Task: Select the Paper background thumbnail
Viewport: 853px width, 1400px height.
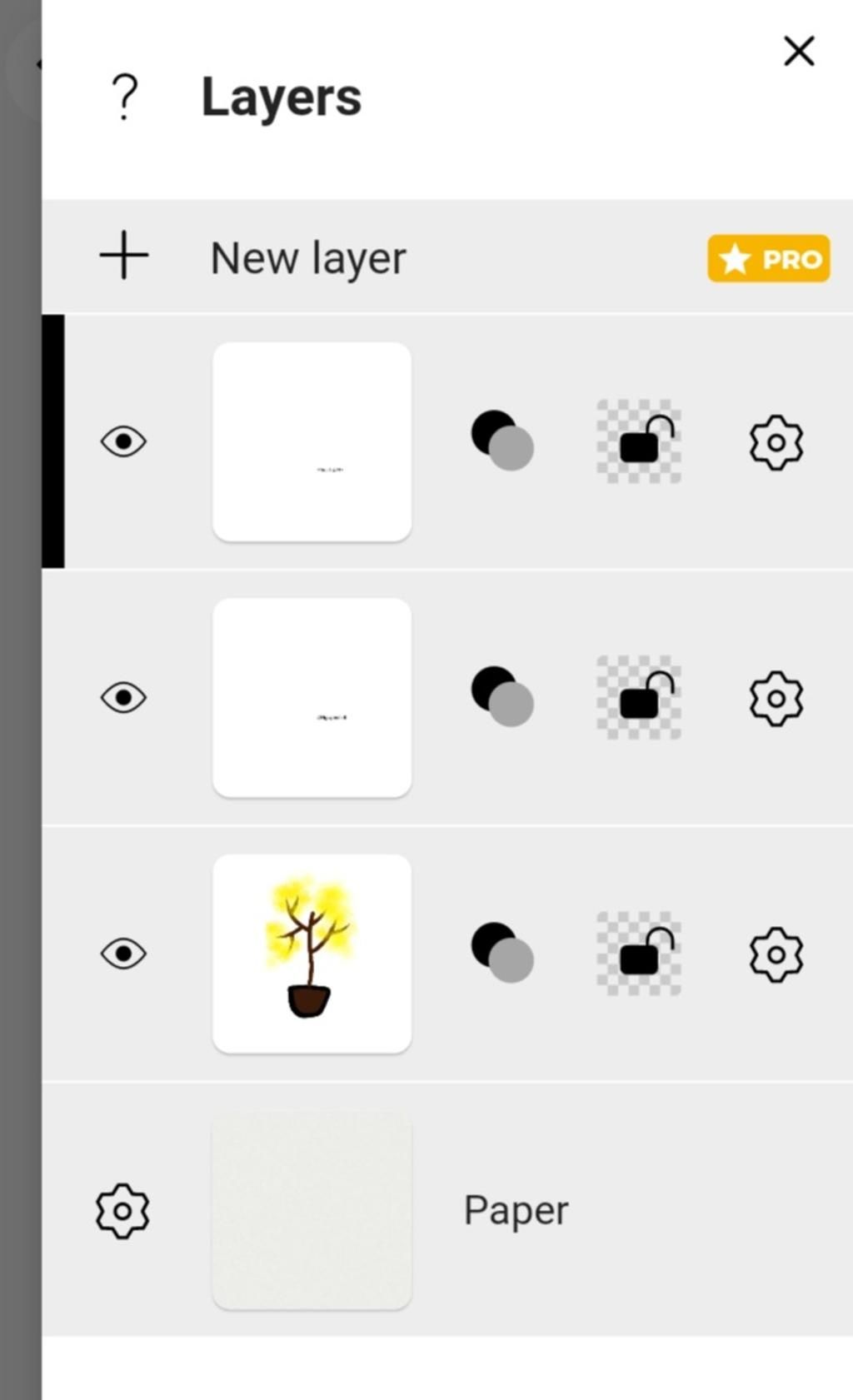Action: (x=312, y=1210)
